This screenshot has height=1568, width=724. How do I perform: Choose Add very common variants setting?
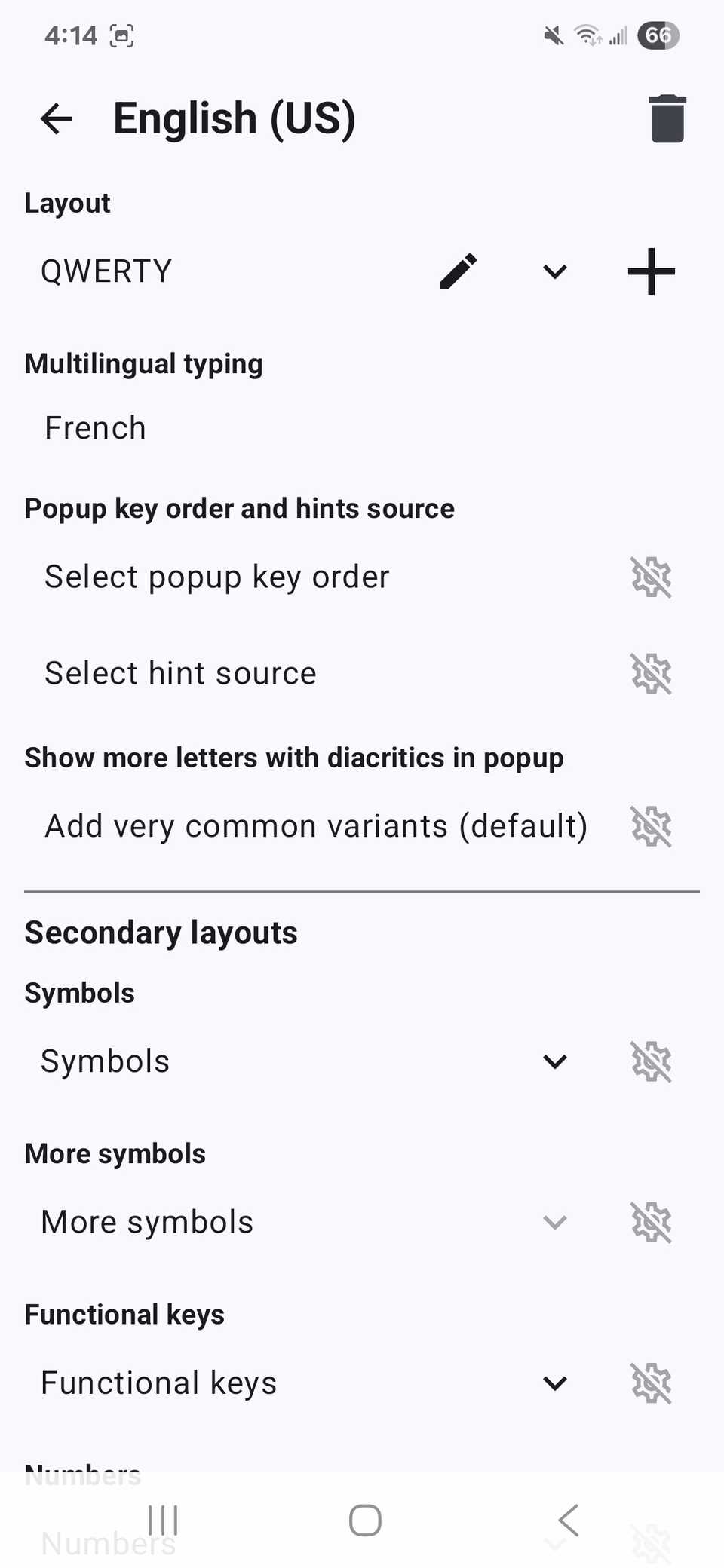(316, 825)
